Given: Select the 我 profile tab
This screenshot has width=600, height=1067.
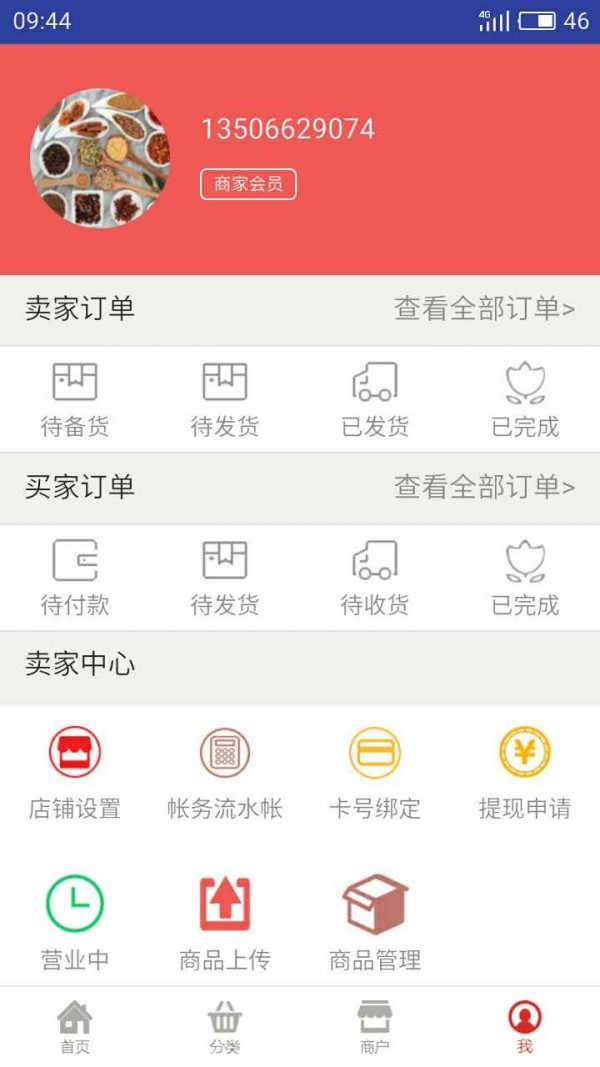Looking at the screenshot, I should coord(525,1027).
